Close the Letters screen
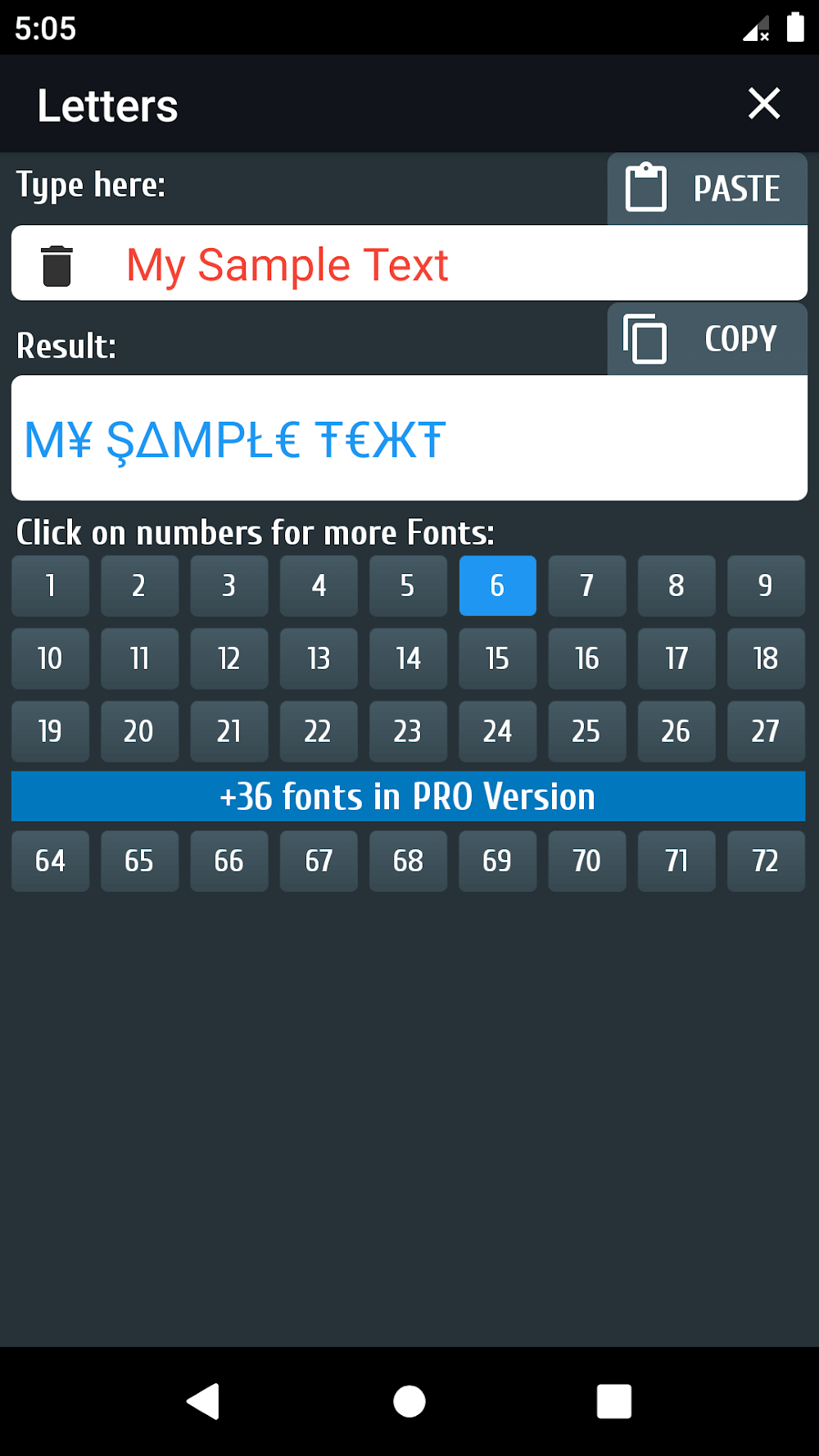Viewport: 819px width, 1456px height. click(763, 104)
